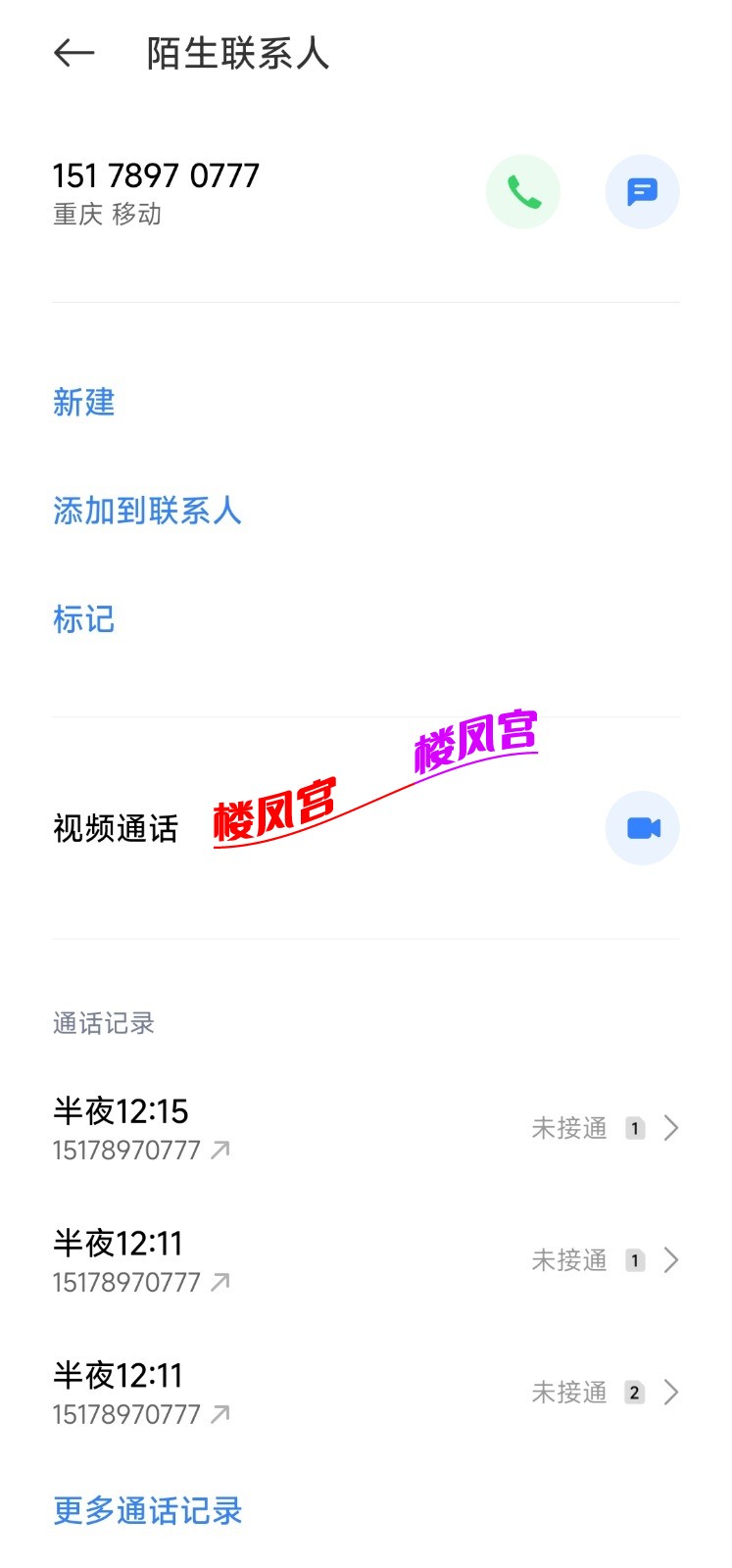
Task: Tap the back arrow to return
Action: (73, 54)
